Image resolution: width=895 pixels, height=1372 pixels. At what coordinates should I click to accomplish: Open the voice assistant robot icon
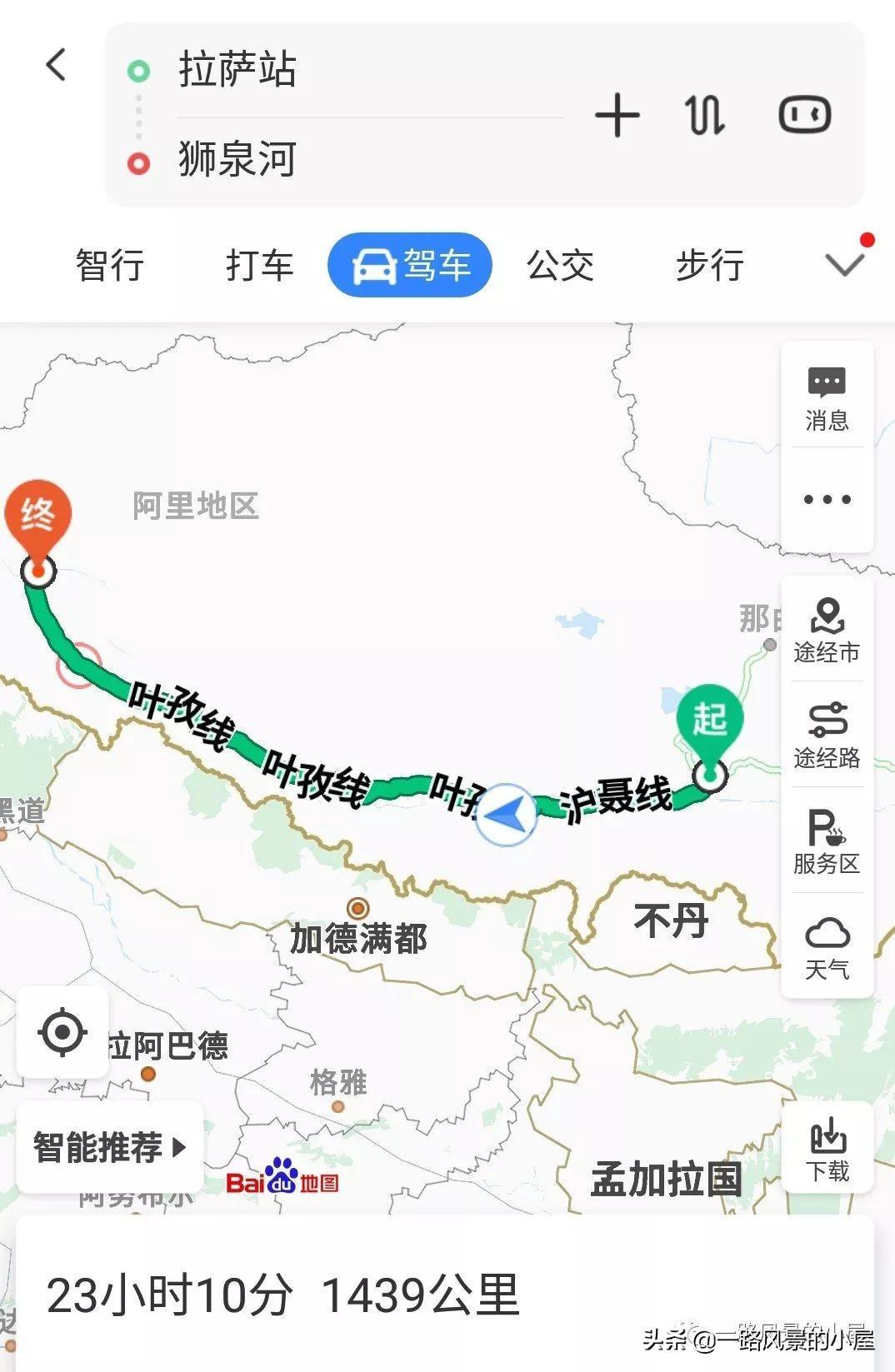pyautogui.click(x=804, y=115)
